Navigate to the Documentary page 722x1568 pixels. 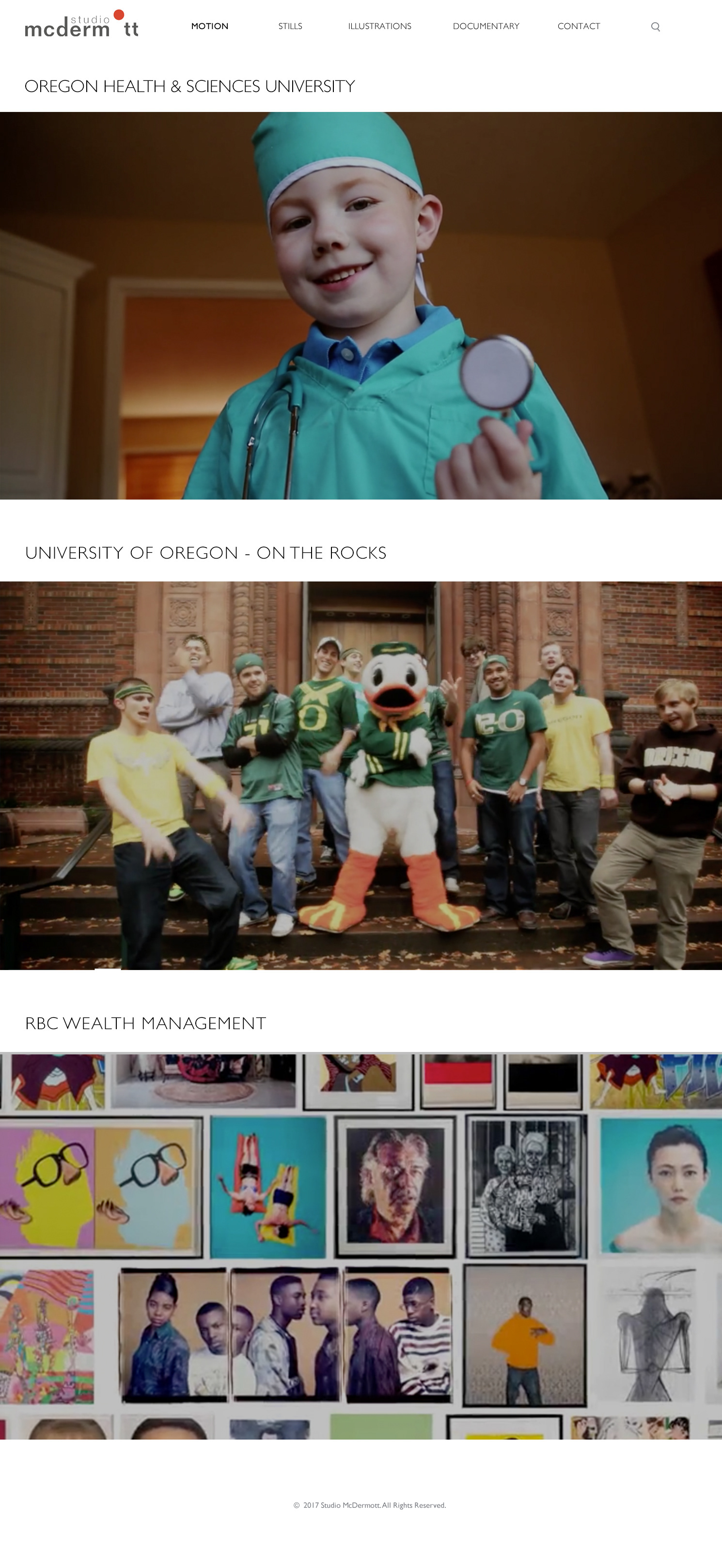(x=486, y=26)
